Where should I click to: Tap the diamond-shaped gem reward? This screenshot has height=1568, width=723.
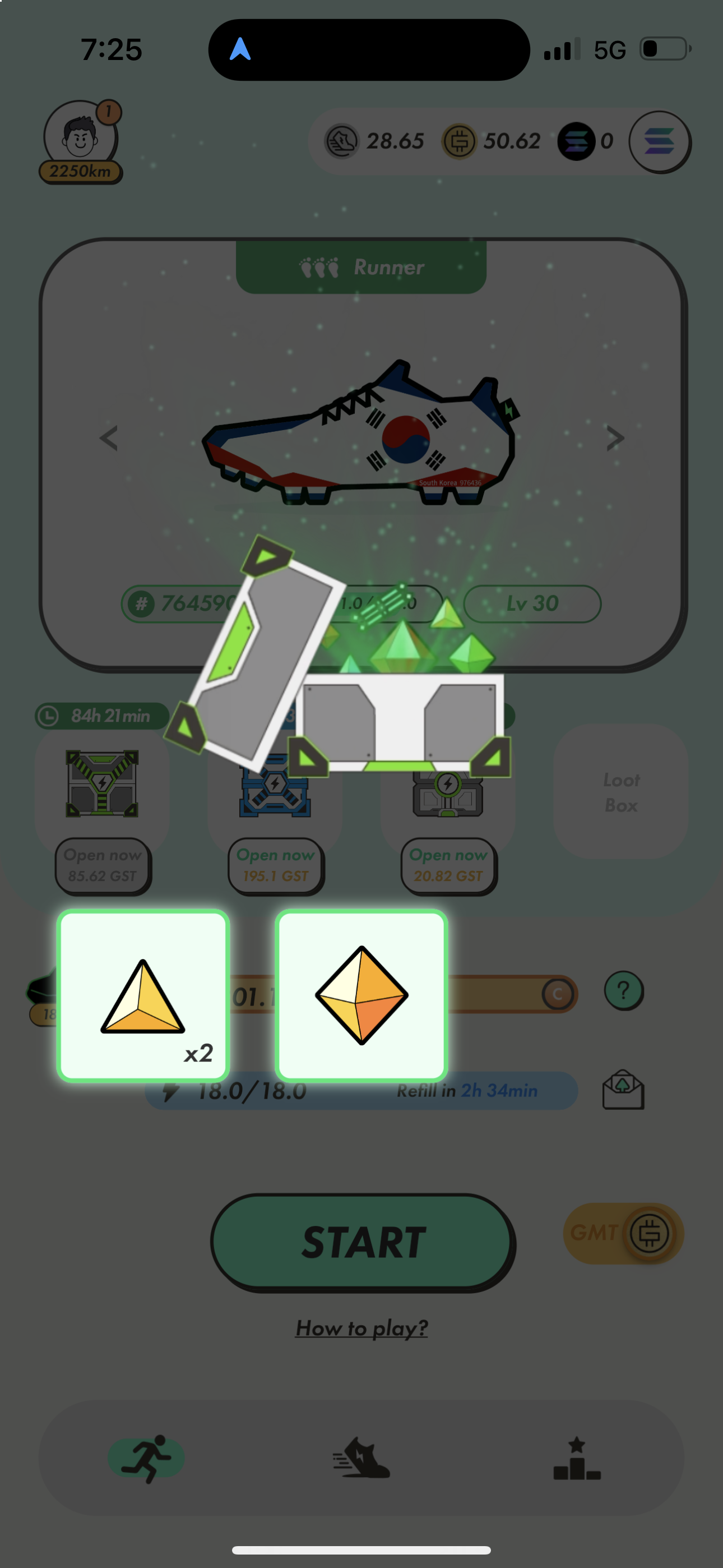click(x=361, y=995)
